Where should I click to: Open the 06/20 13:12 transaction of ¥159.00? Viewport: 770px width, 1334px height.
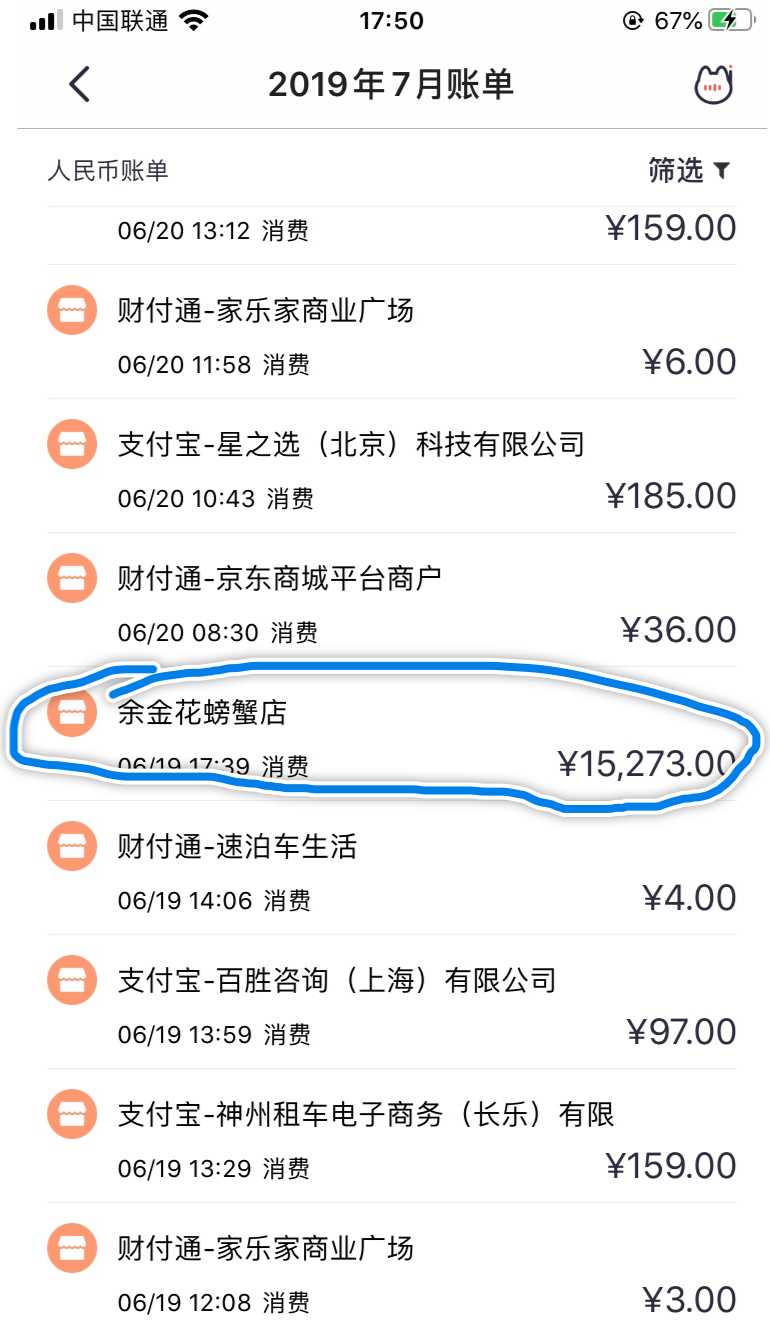(x=390, y=231)
